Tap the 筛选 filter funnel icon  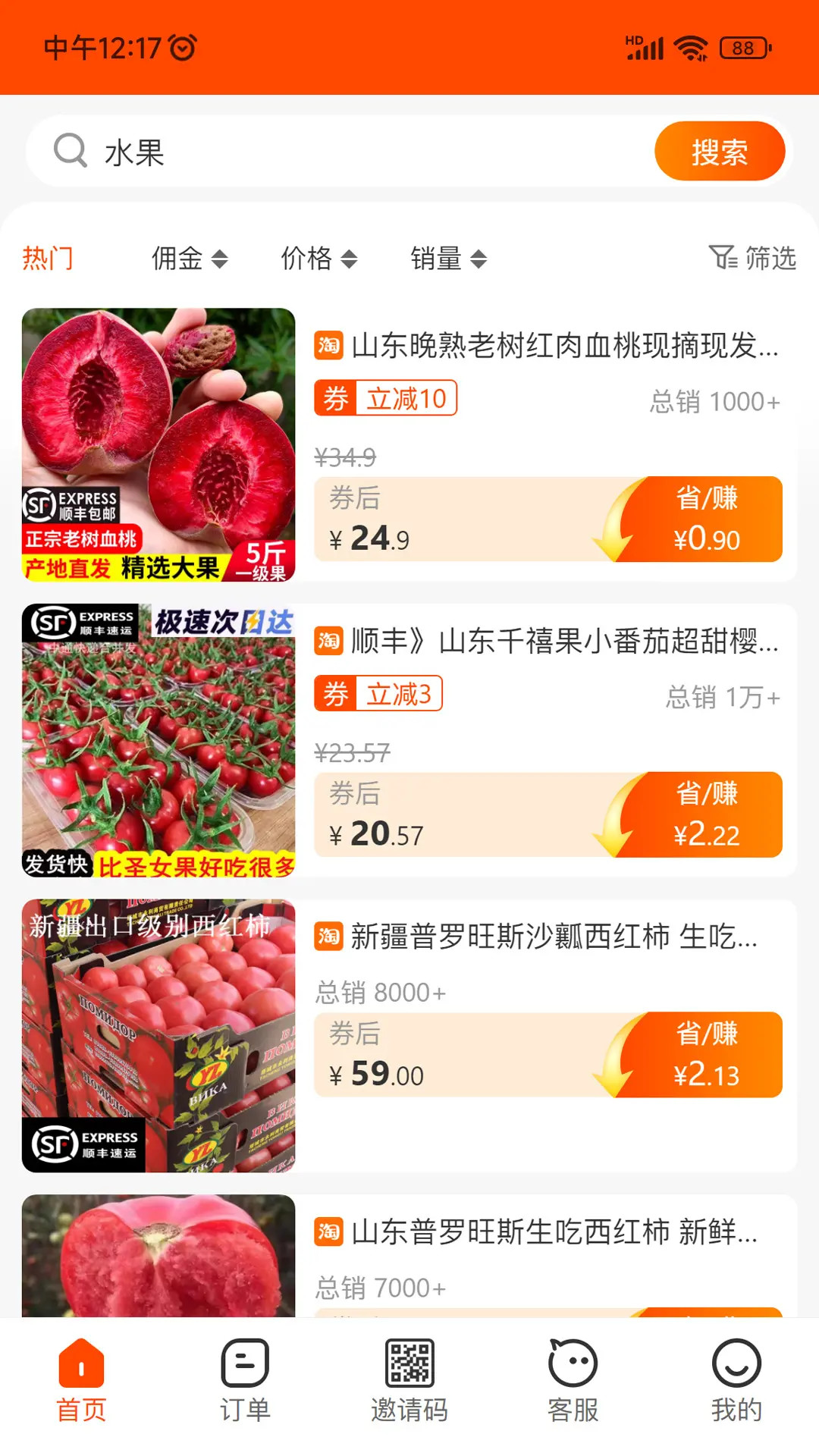pyautogui.click(x=723, y=259)
